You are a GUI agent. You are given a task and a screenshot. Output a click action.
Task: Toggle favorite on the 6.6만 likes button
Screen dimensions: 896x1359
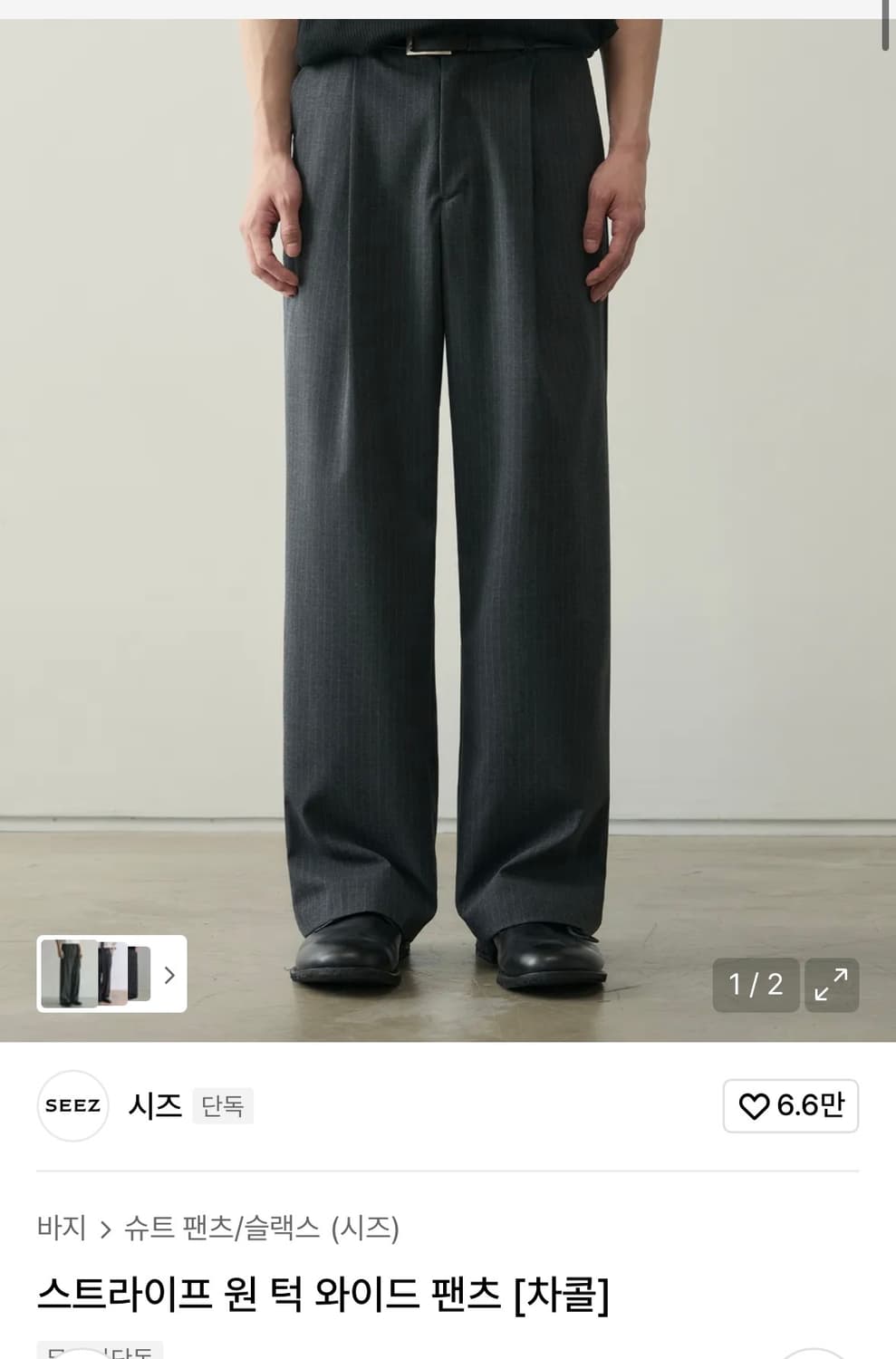790,1105
